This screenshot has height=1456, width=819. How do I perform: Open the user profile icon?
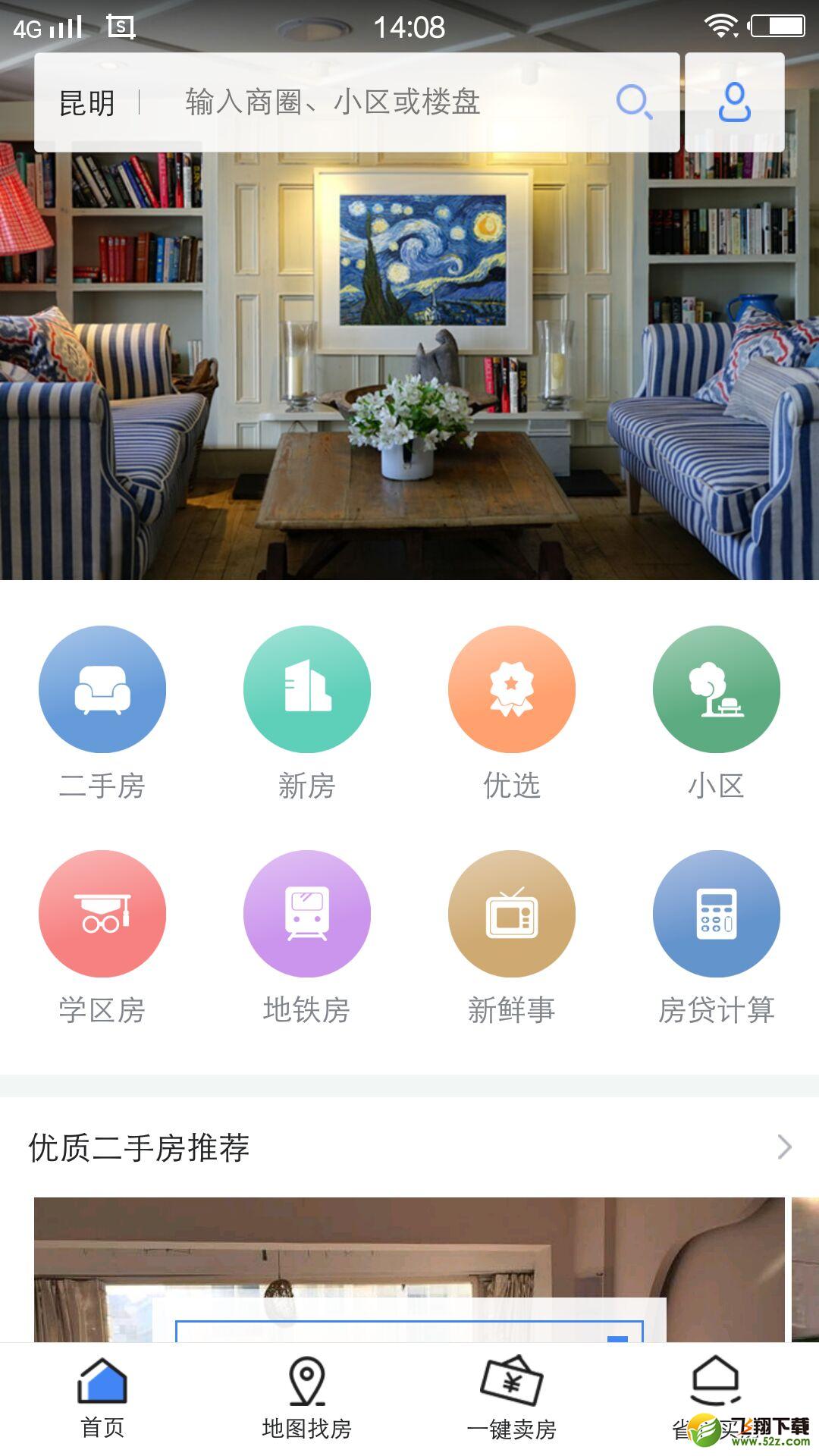coord(734,102)
